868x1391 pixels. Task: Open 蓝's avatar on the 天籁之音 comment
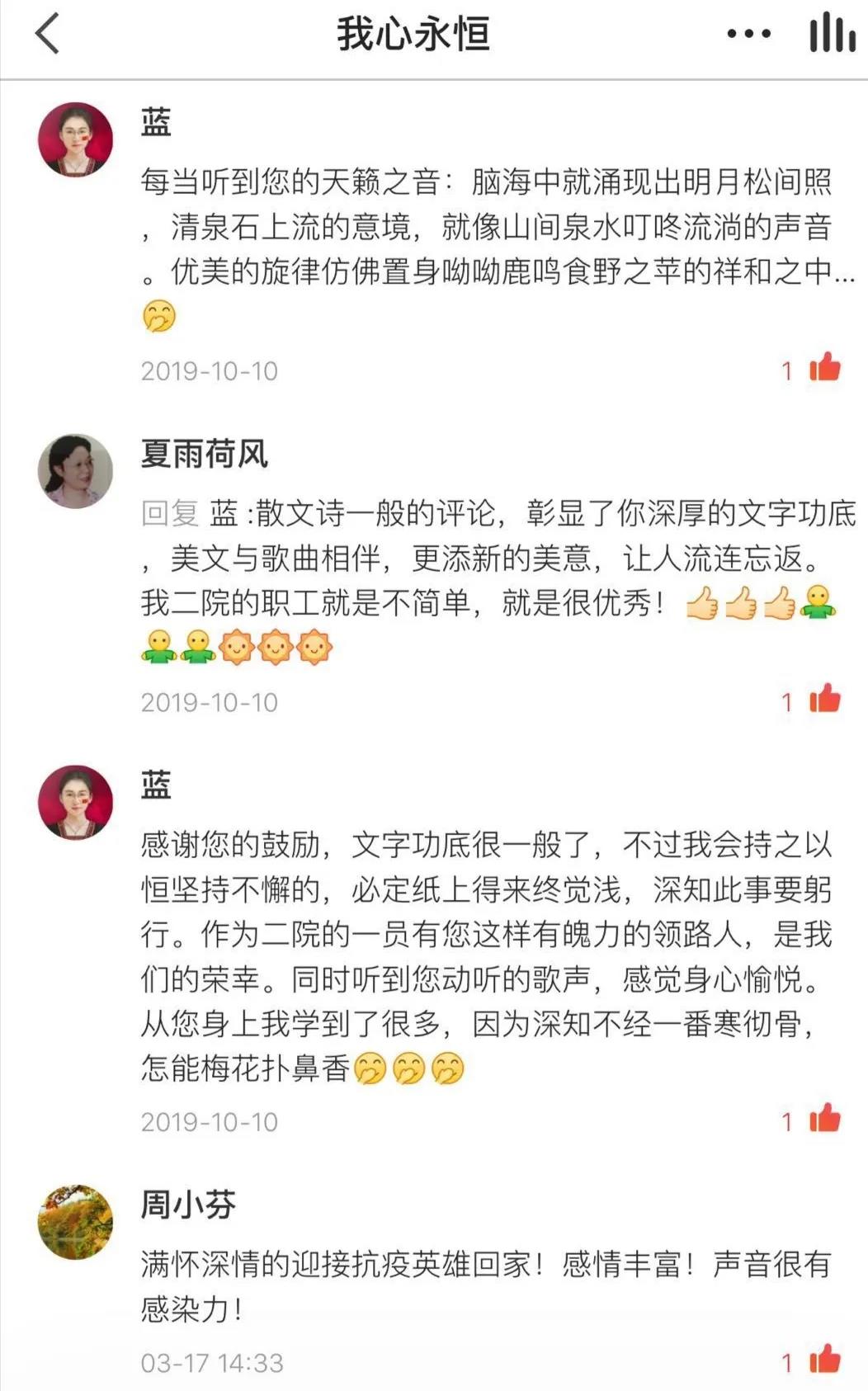[x=75, y=139]
